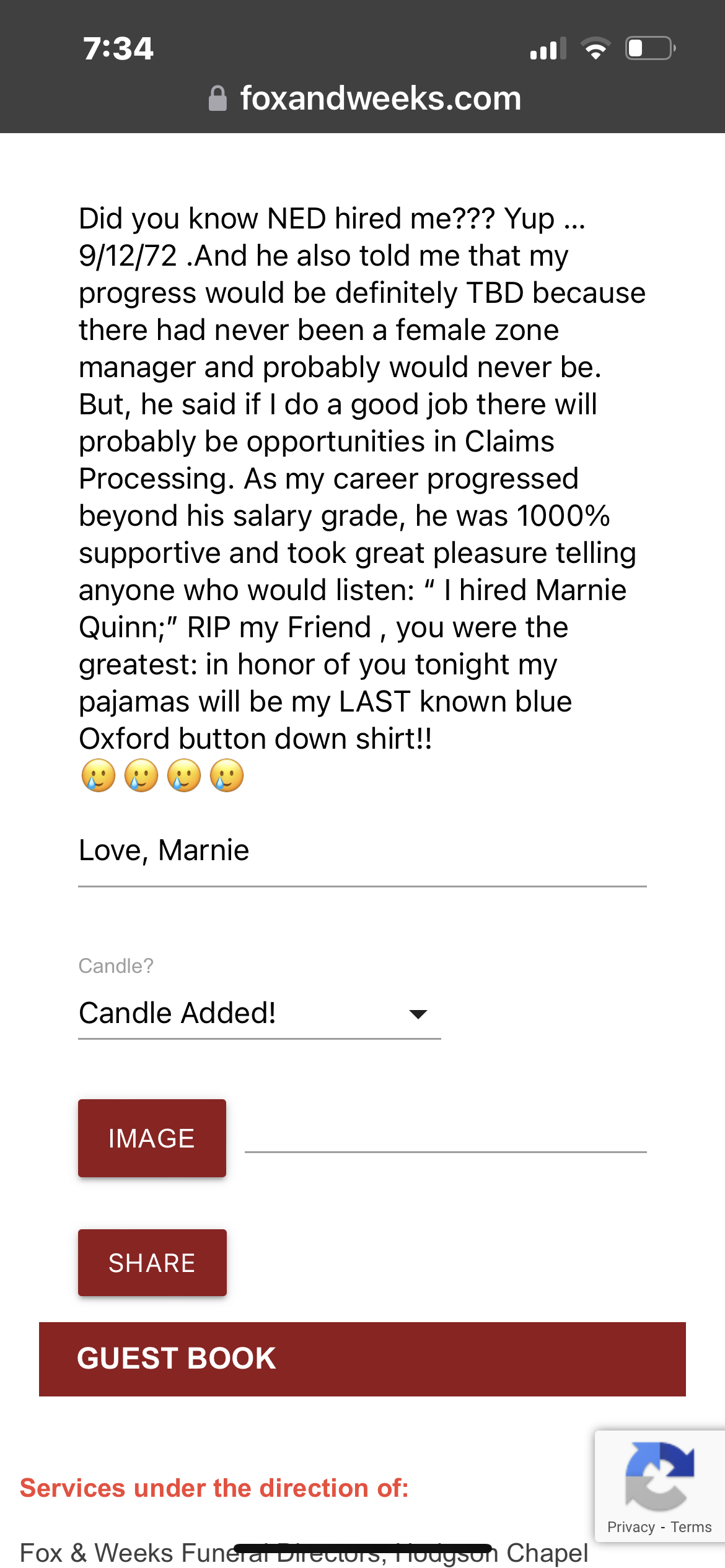Tap the IMAGE upload button
Screen dimensions: 725x1568
(x=152, y=1138)
